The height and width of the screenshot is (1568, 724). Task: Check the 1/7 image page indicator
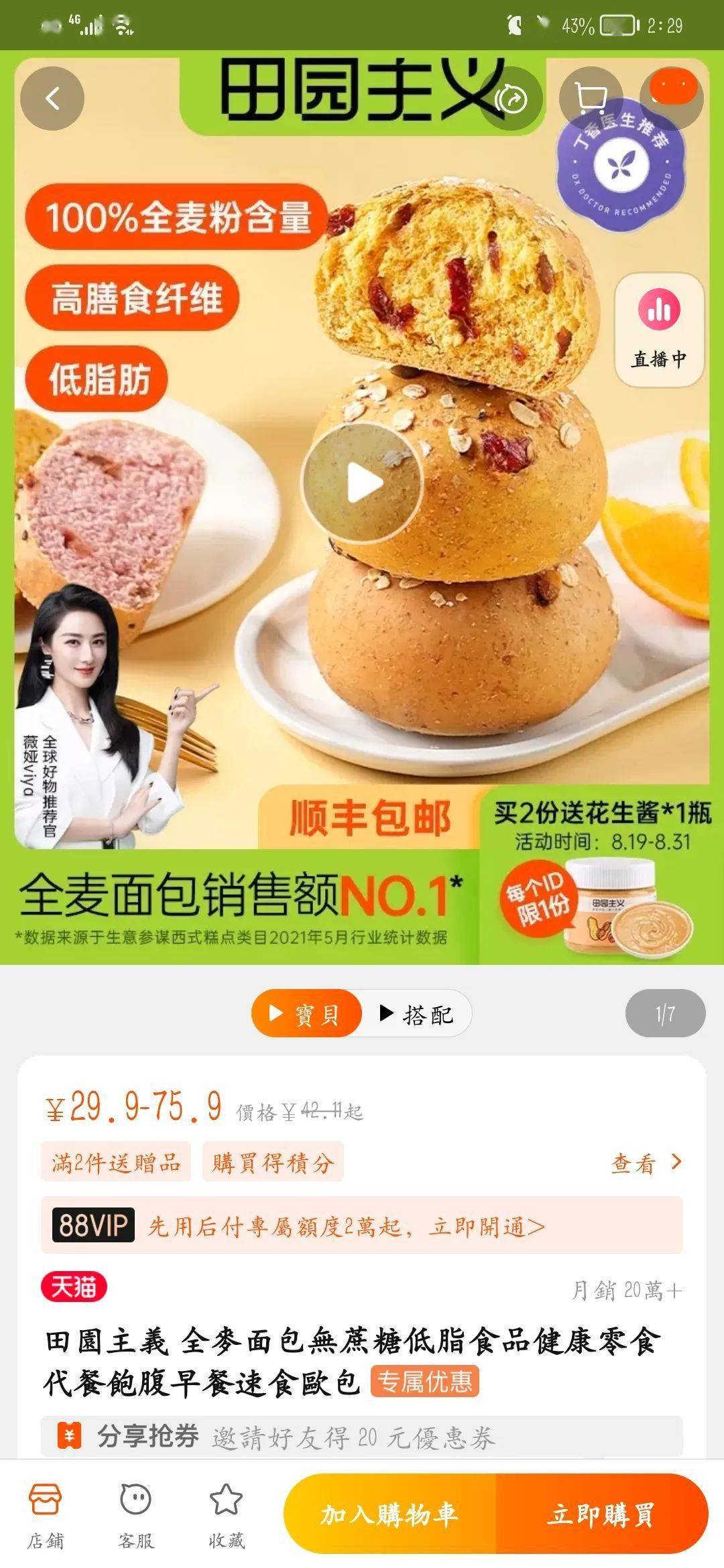coord(664,1014)
